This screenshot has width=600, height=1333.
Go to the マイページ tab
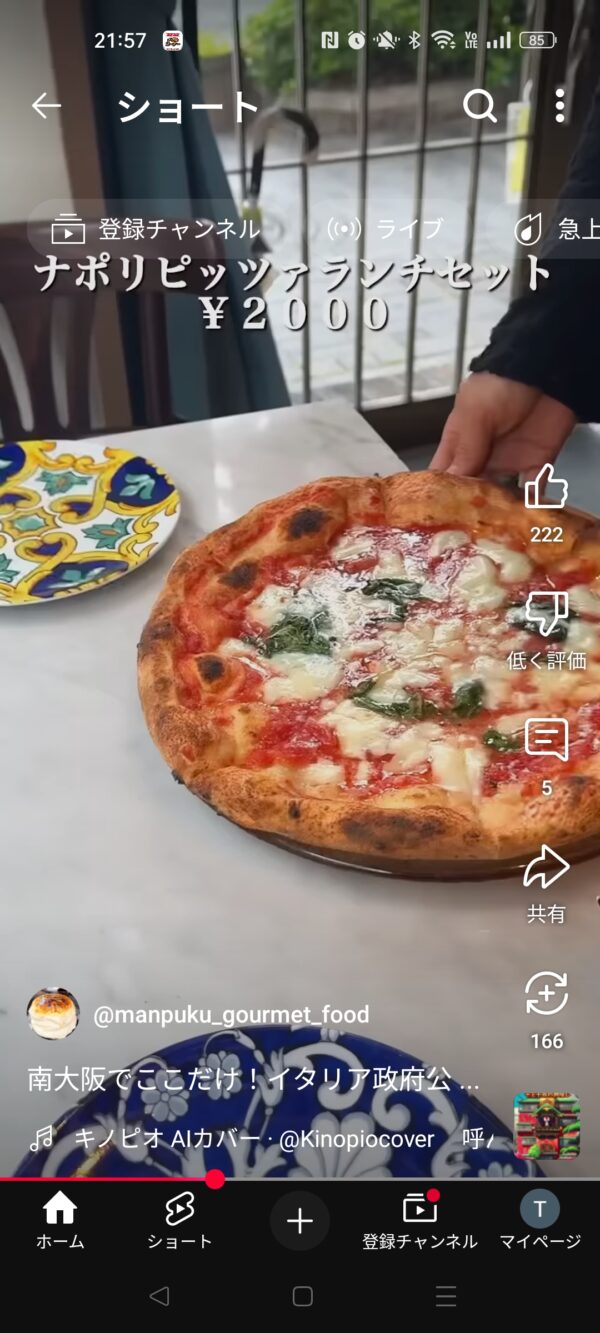pyautogui.click(x=540, y=1221)
